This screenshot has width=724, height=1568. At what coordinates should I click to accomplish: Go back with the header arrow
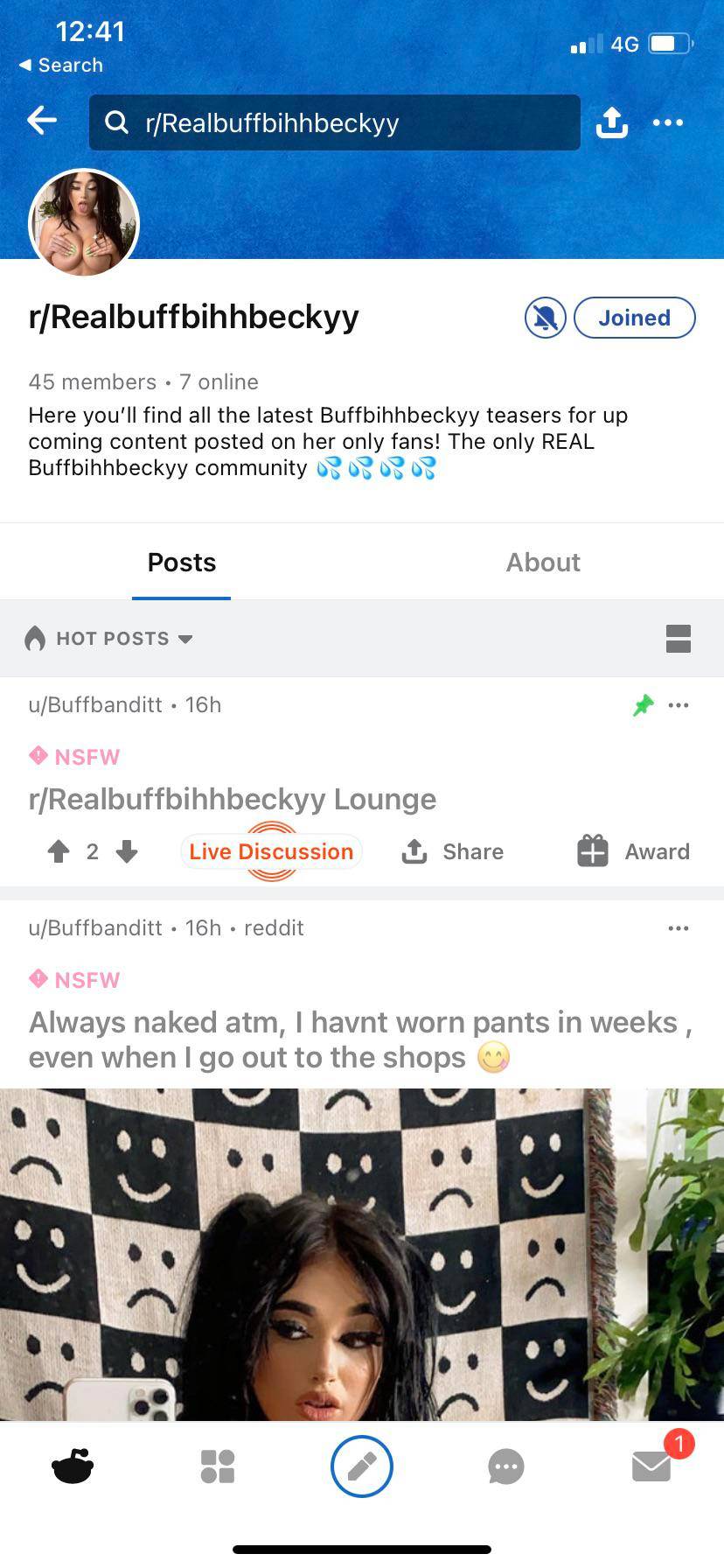click(42, 121)
